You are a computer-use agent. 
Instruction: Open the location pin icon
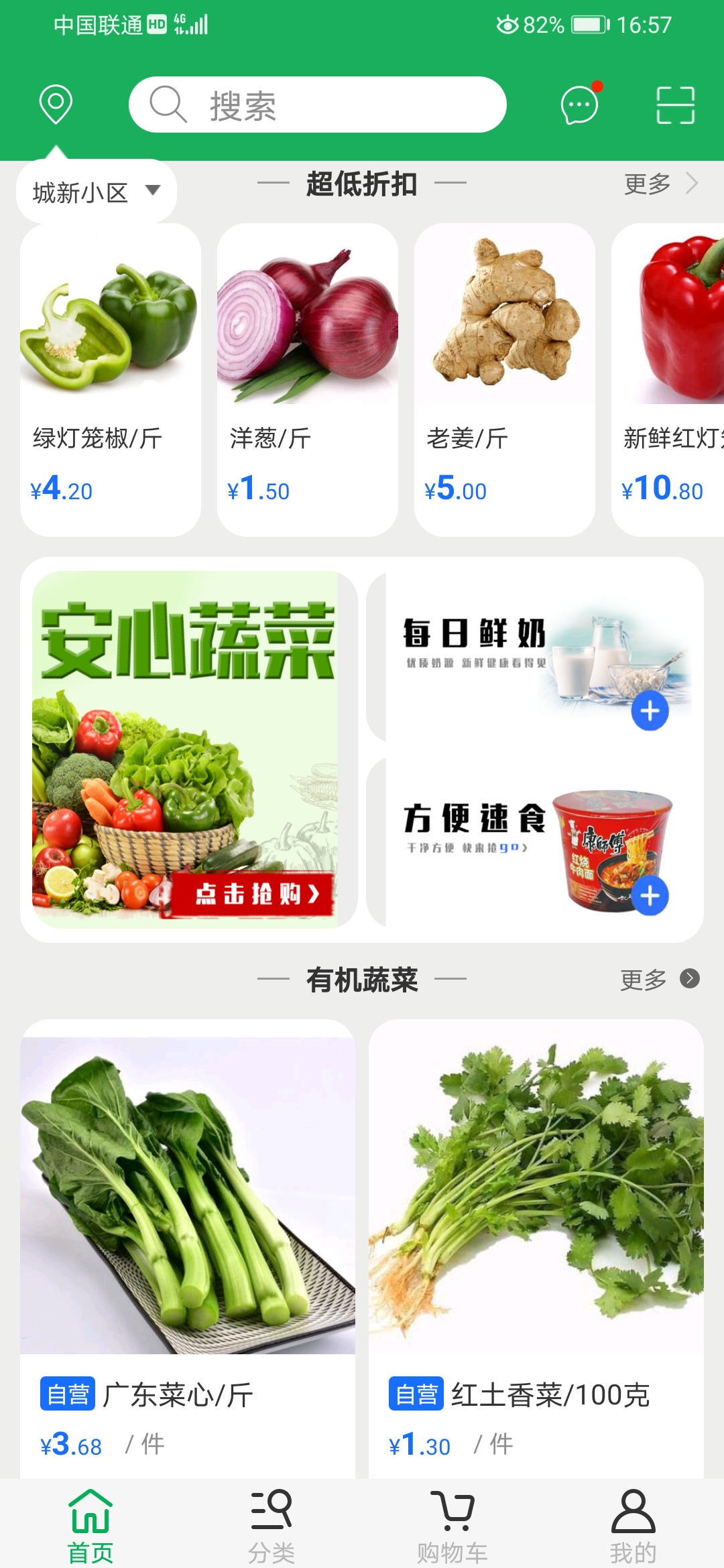coord(55,105)
